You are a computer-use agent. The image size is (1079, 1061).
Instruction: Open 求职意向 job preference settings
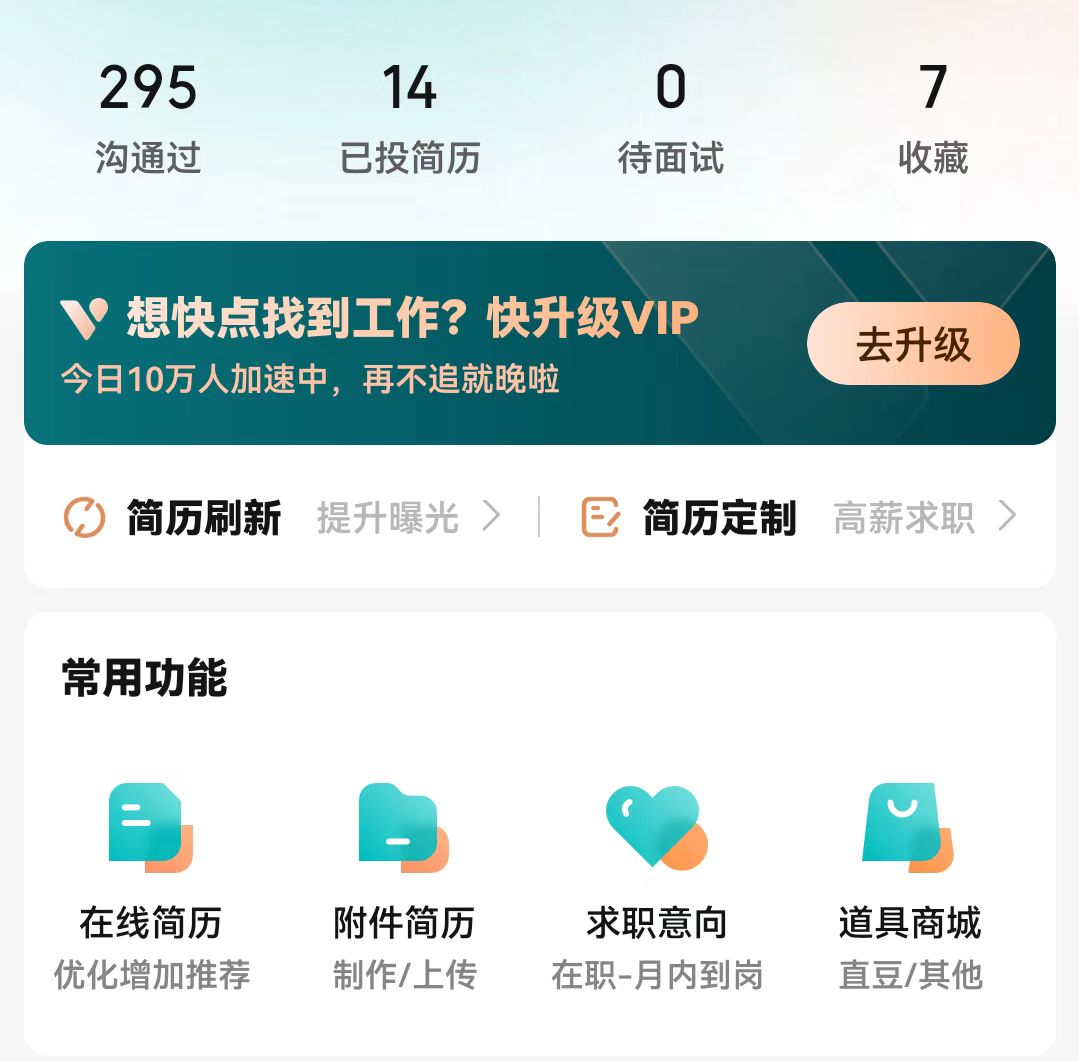click(x=657, y=882)
